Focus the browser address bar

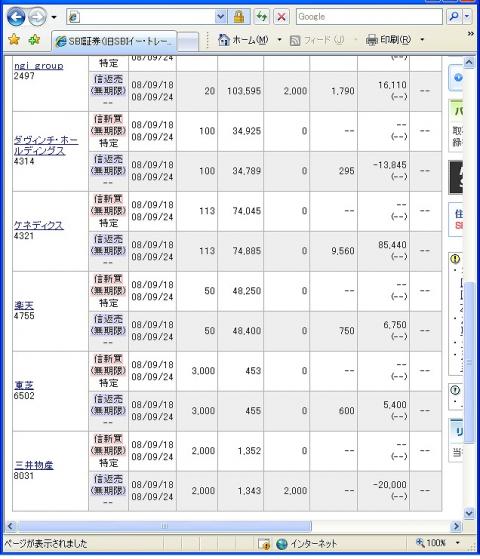click(x=141, y=17)
